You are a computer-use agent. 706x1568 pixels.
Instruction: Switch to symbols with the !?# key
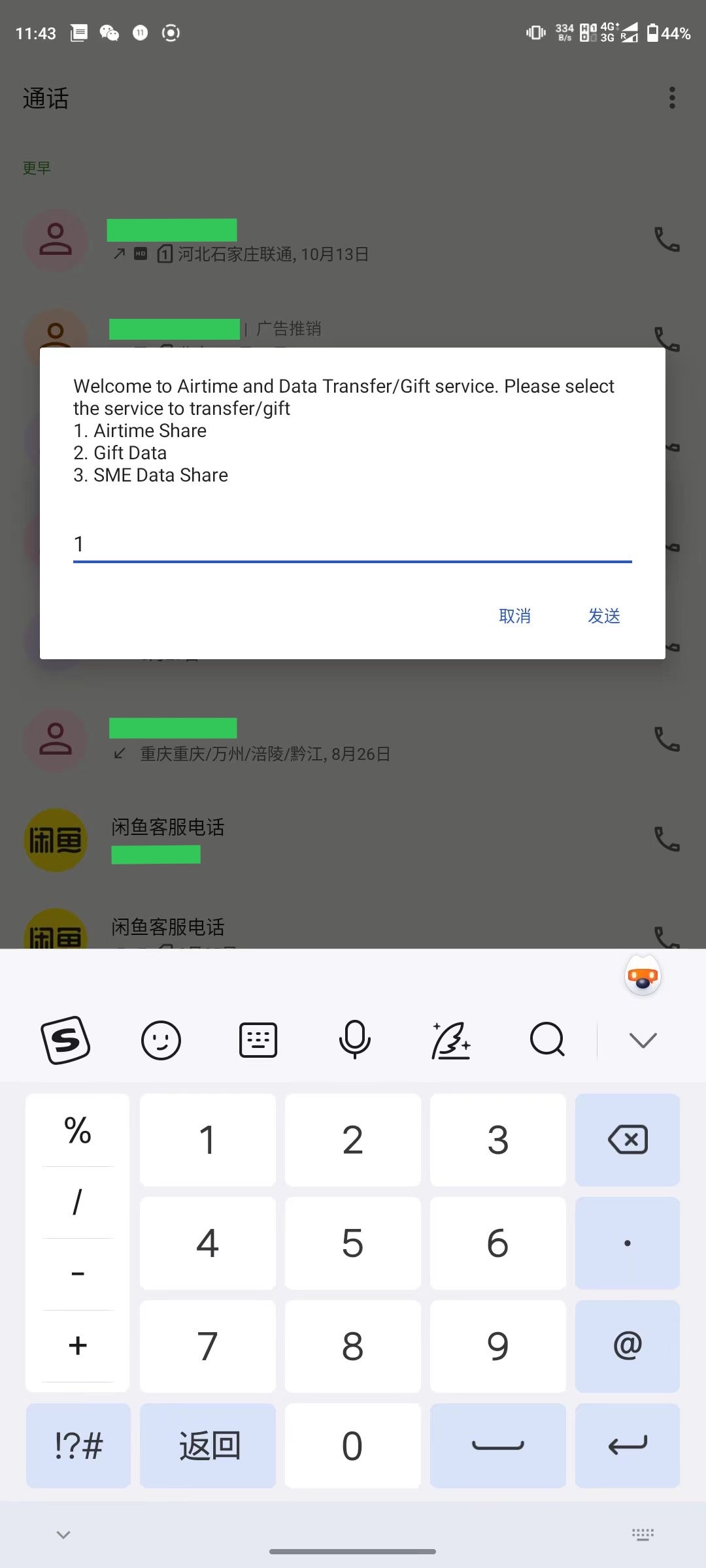point(78,1445)
